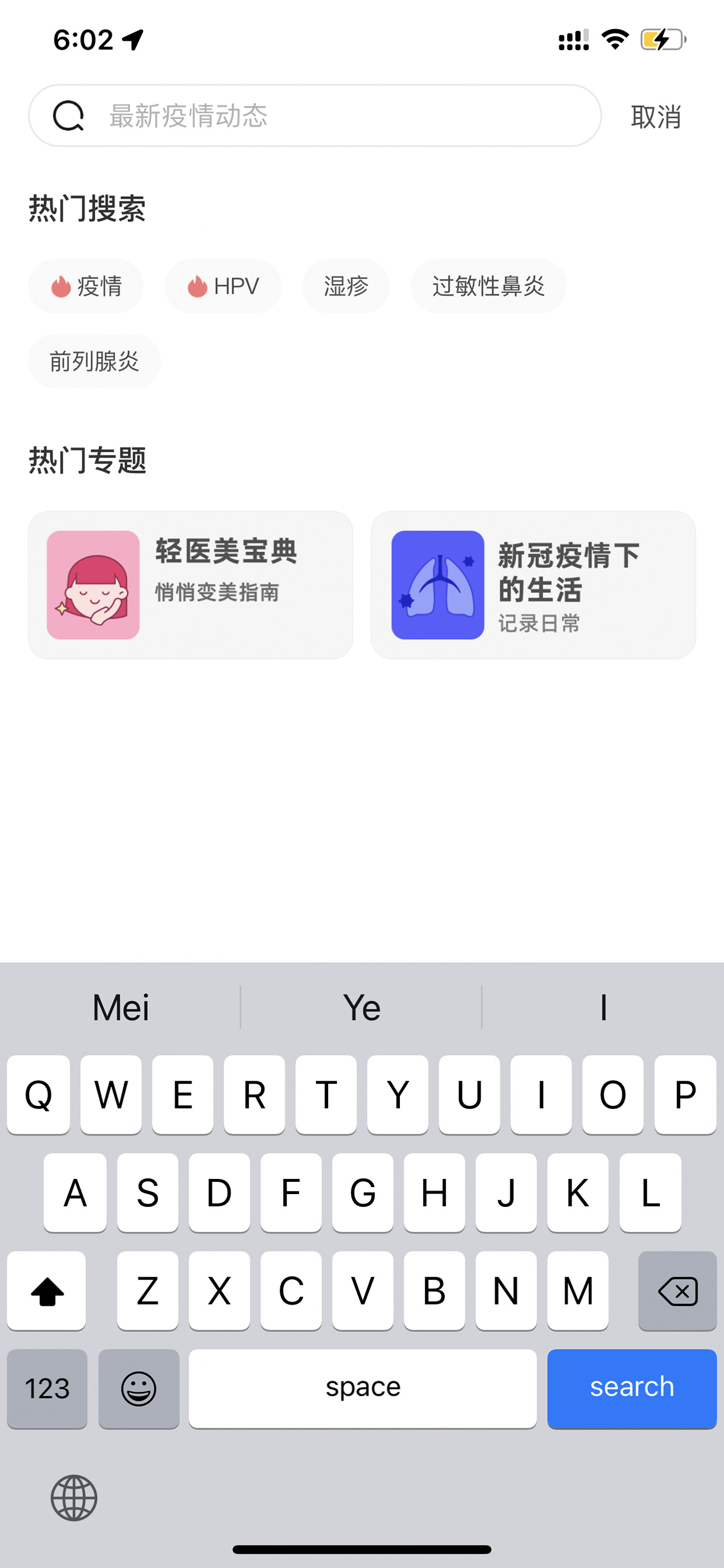Open the emoji keyboard
The image size is (724, 1568).
(x=139, y=1389)
